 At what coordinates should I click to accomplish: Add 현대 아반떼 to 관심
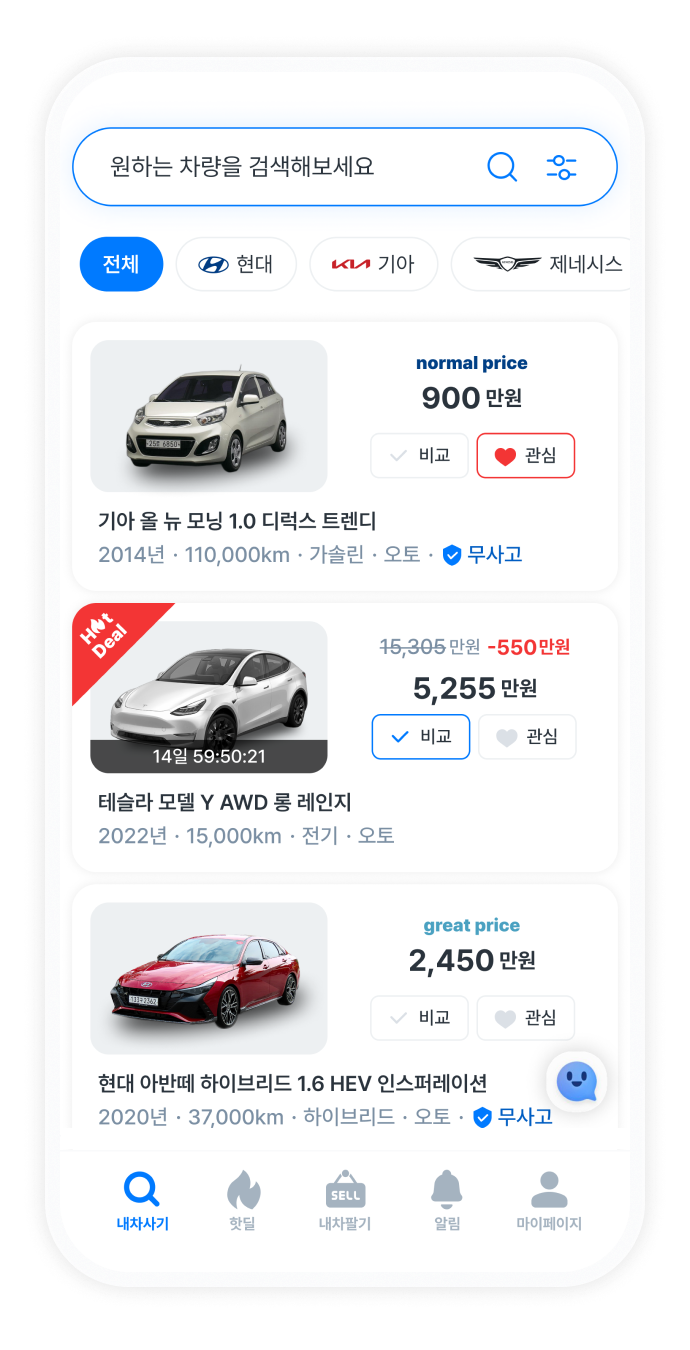(526, 1018)
